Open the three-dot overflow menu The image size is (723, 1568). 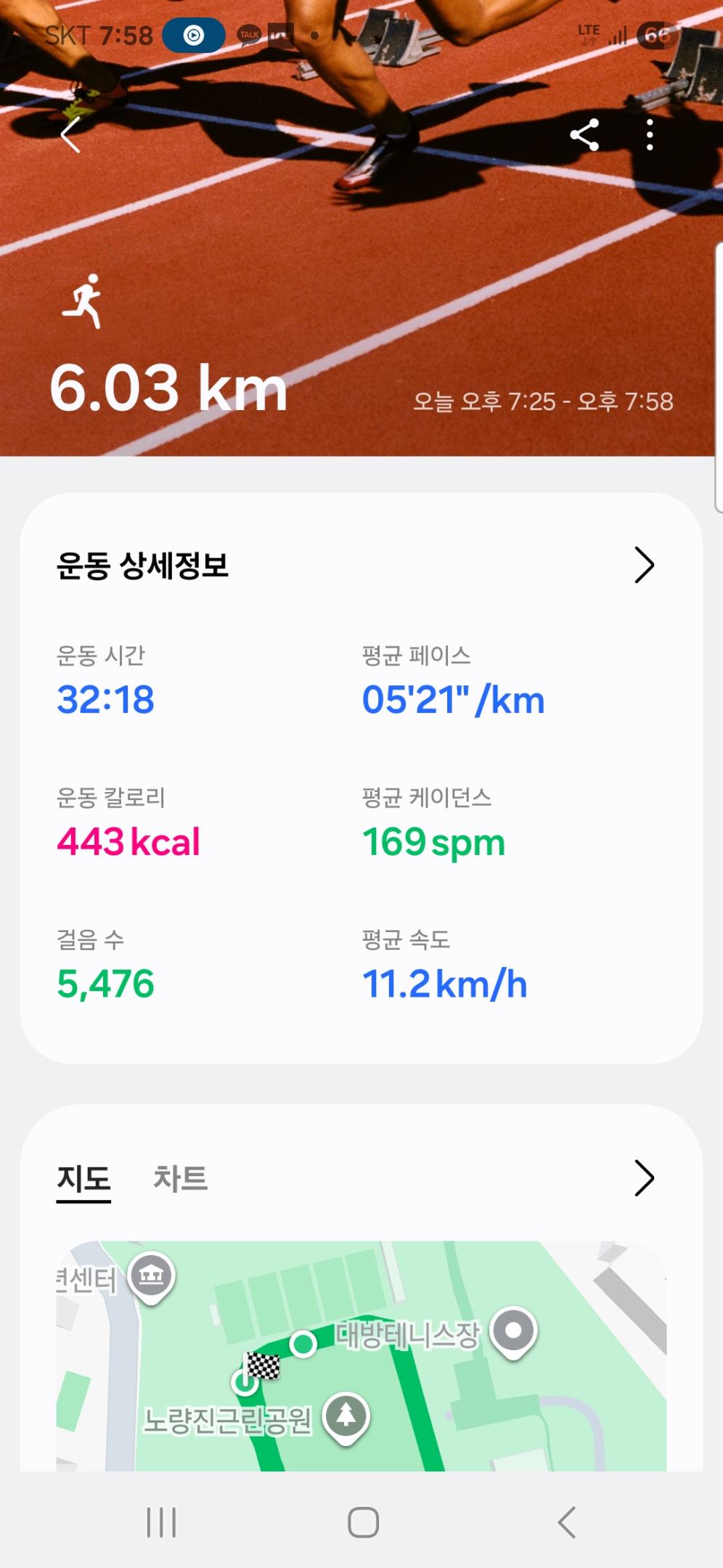(x=650, y=135)
